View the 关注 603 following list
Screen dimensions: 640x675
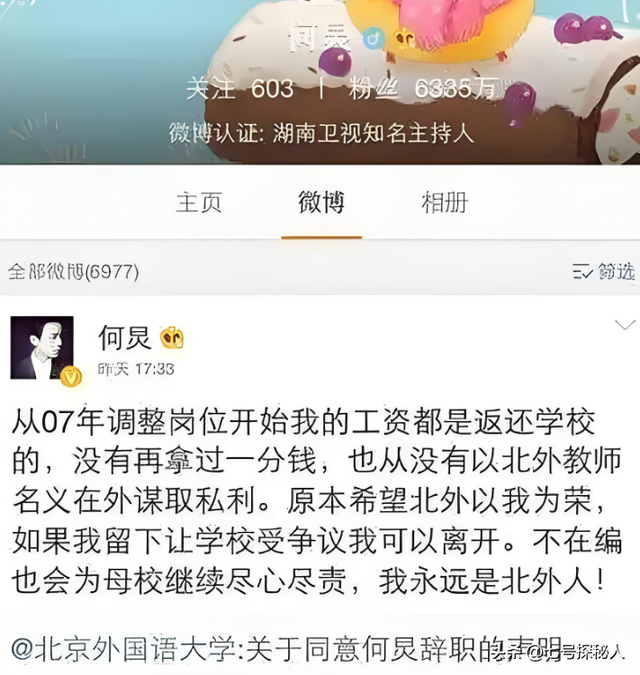click(240, 89)
